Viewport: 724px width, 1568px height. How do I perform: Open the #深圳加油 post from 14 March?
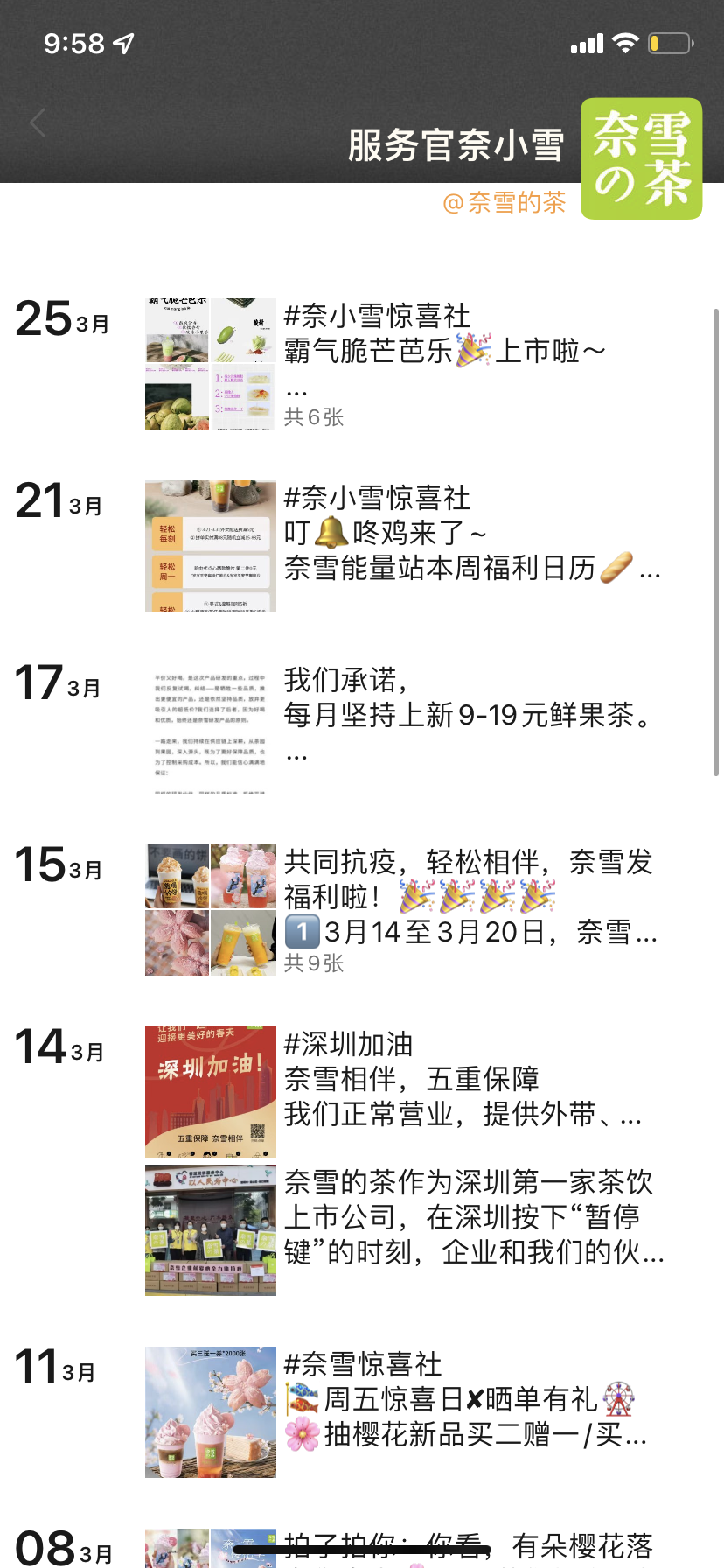tap(472, 1079)
